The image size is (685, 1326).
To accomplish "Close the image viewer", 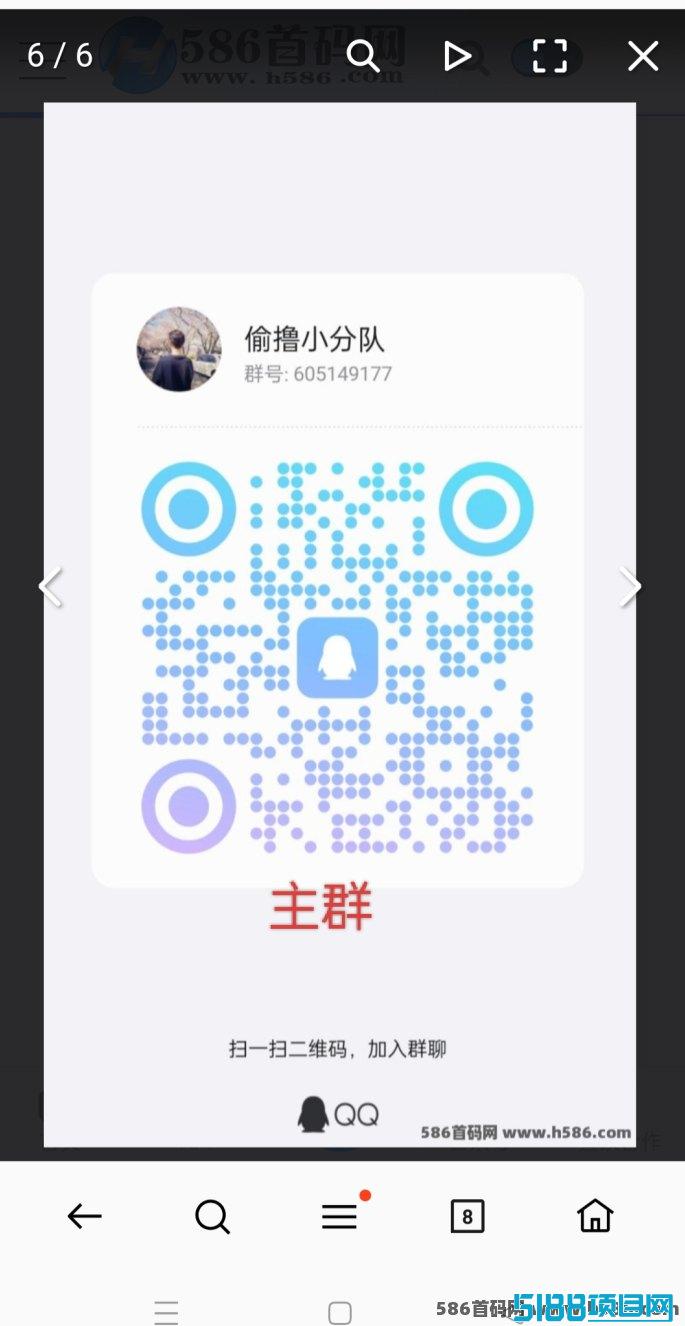I will point(643,56).
